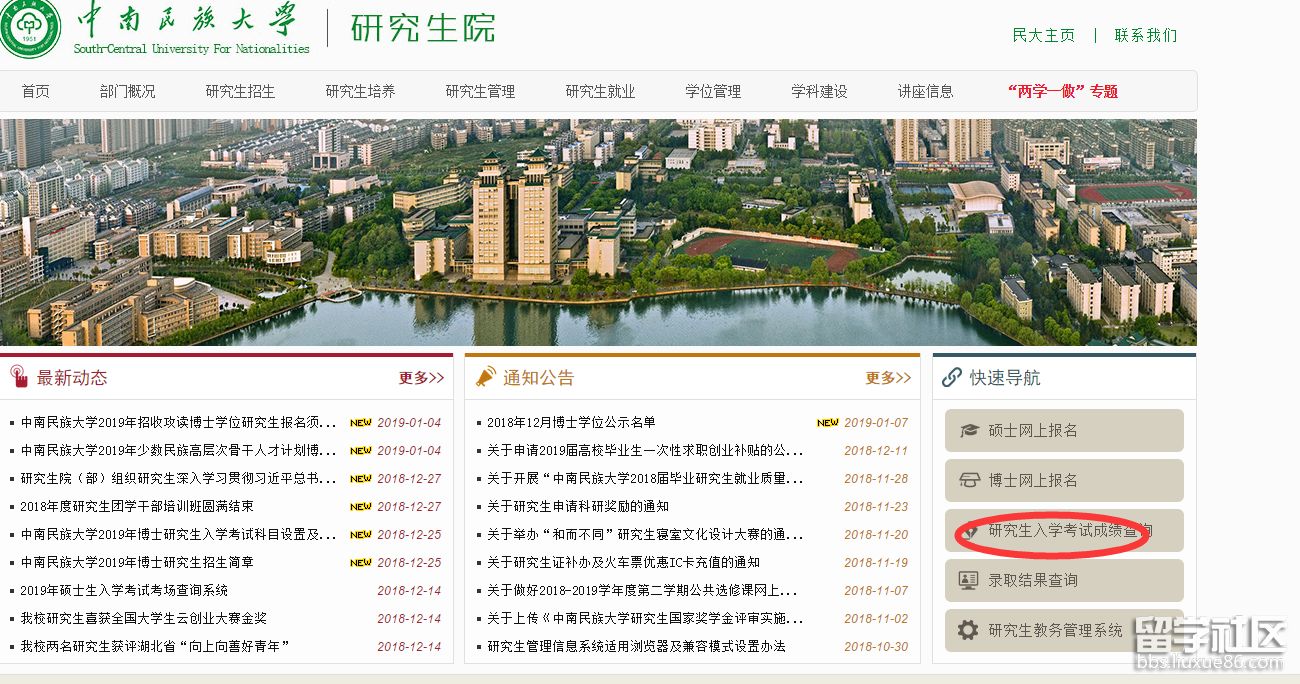This screenshot has width=1300, height=684.
Task: Read 2019年硕士生入学考试考场查询系统 news
Action: pos(124,590)
